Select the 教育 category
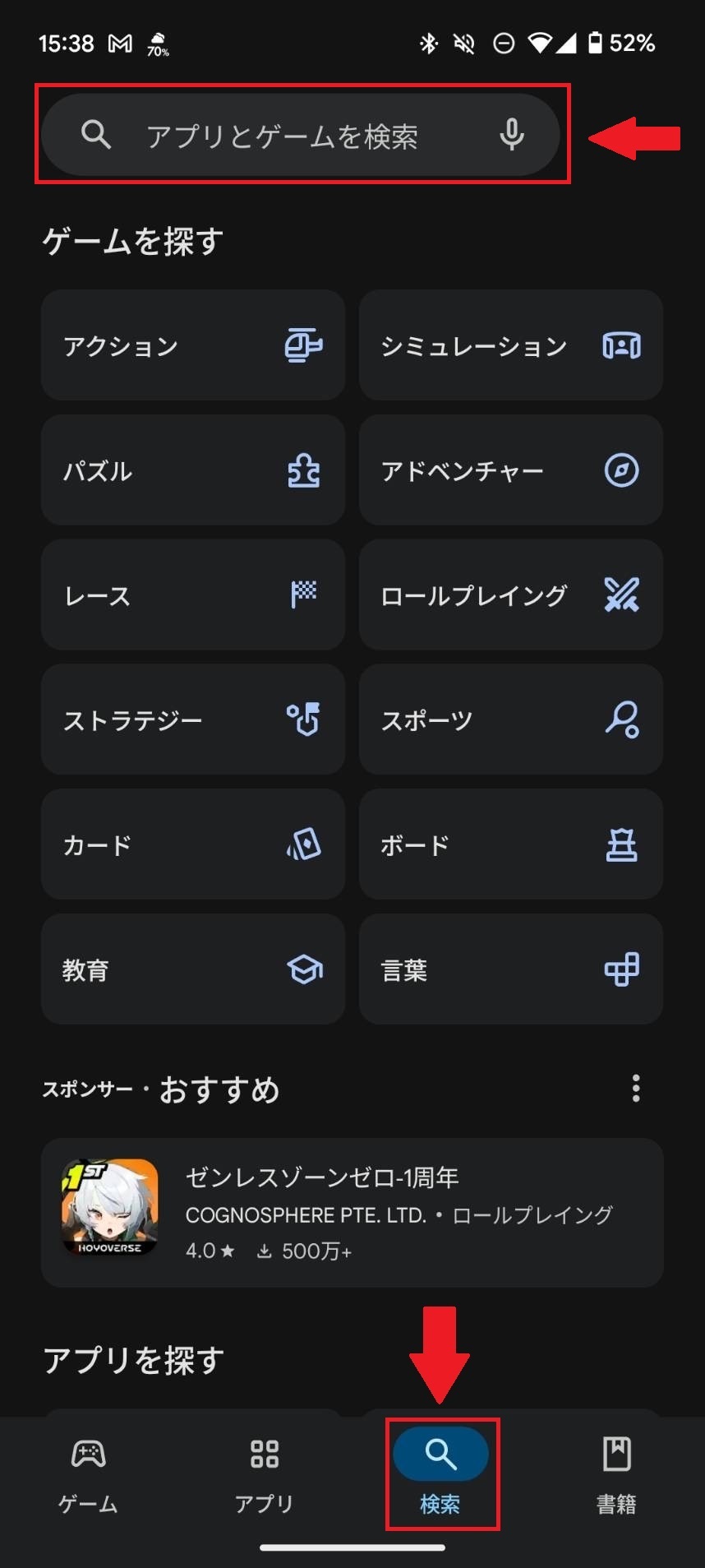 [x=193, y=969]
